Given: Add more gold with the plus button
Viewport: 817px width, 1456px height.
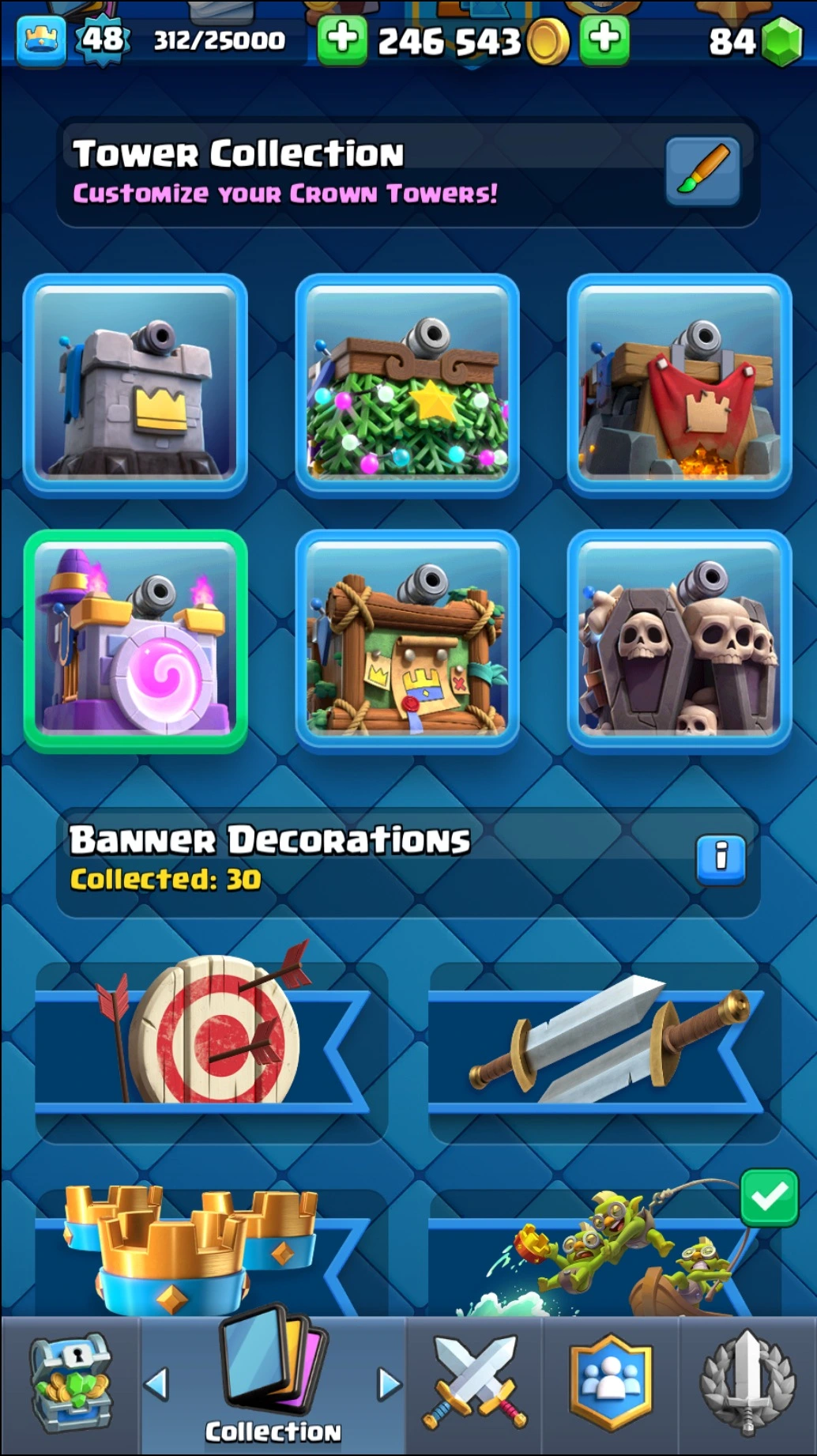Looking at the screenshot, I should tap(342, 40).
